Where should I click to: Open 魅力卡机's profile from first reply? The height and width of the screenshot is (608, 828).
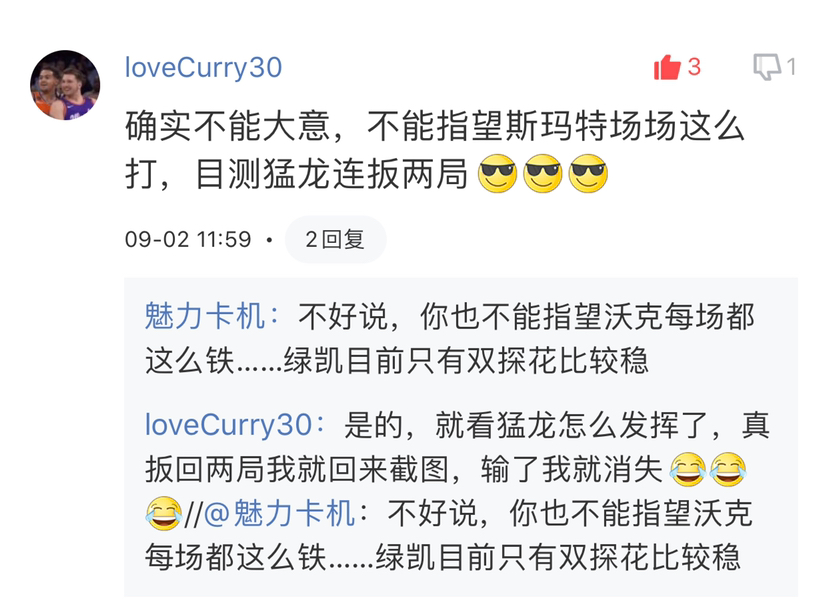[x=205, y=317]
